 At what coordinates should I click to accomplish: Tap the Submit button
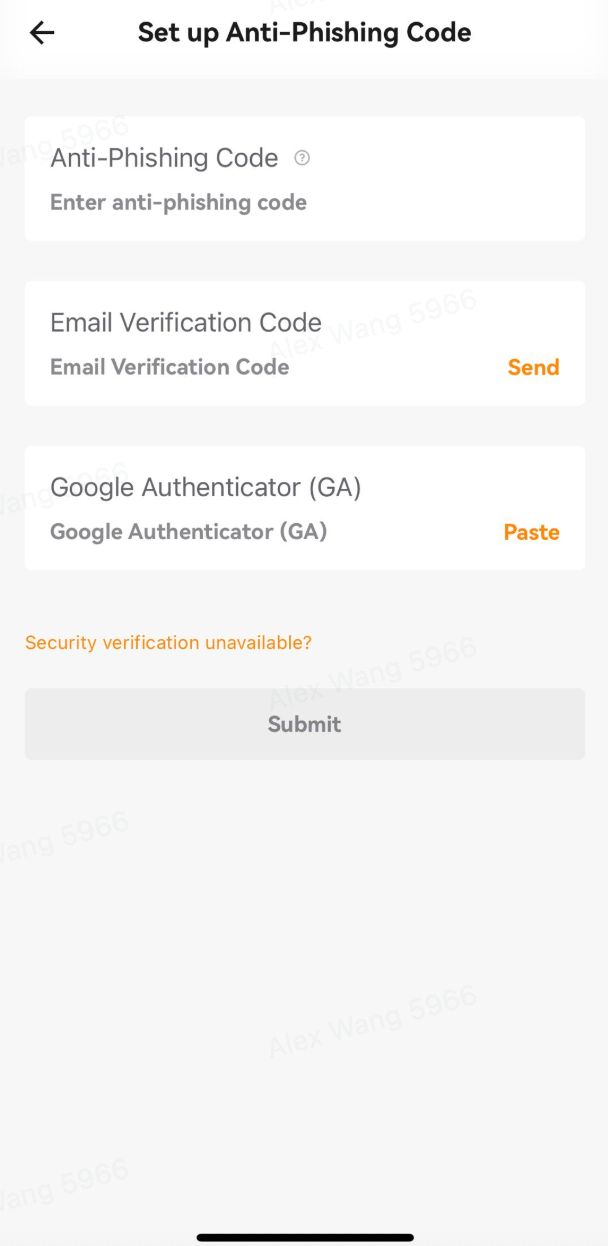tap(305, 724)
